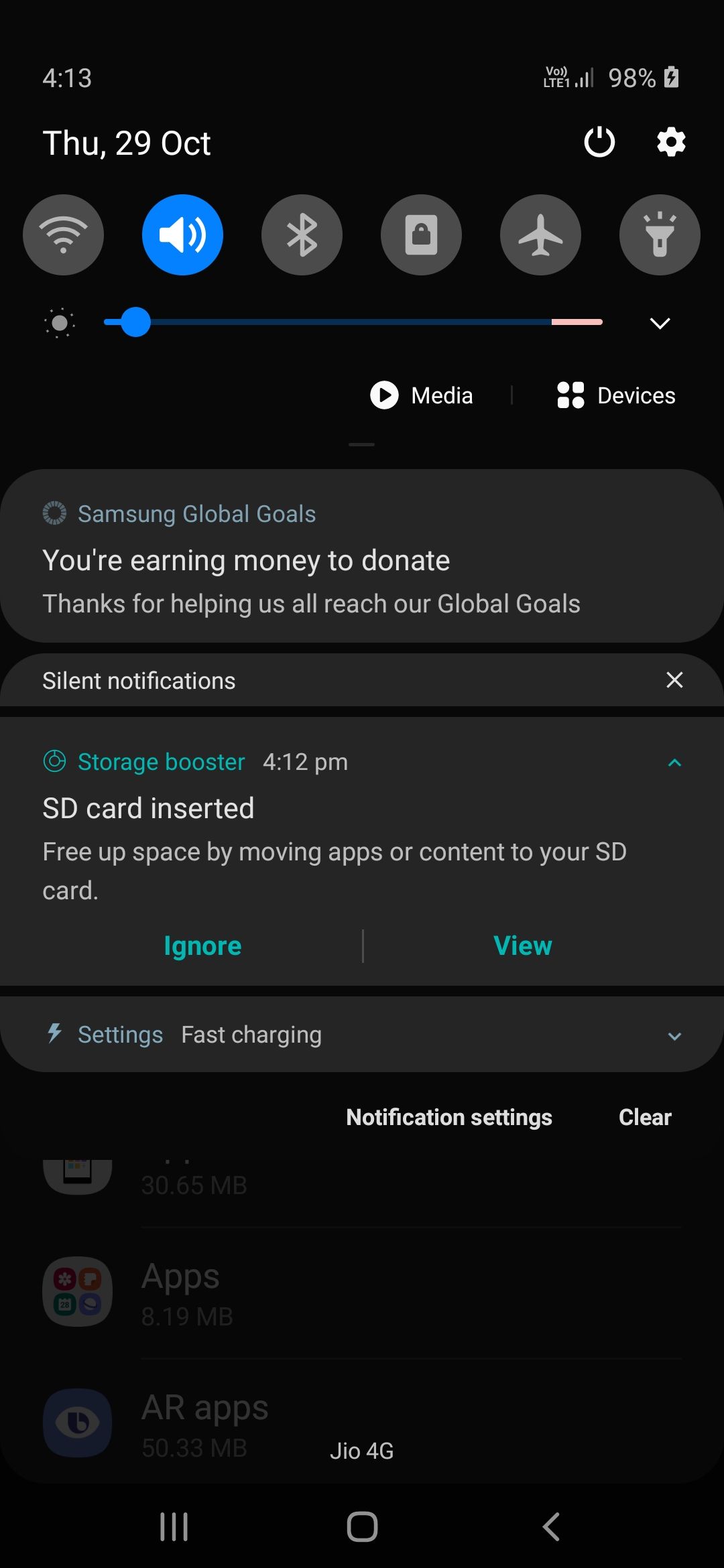Clear all notifications

point(644,1117)
